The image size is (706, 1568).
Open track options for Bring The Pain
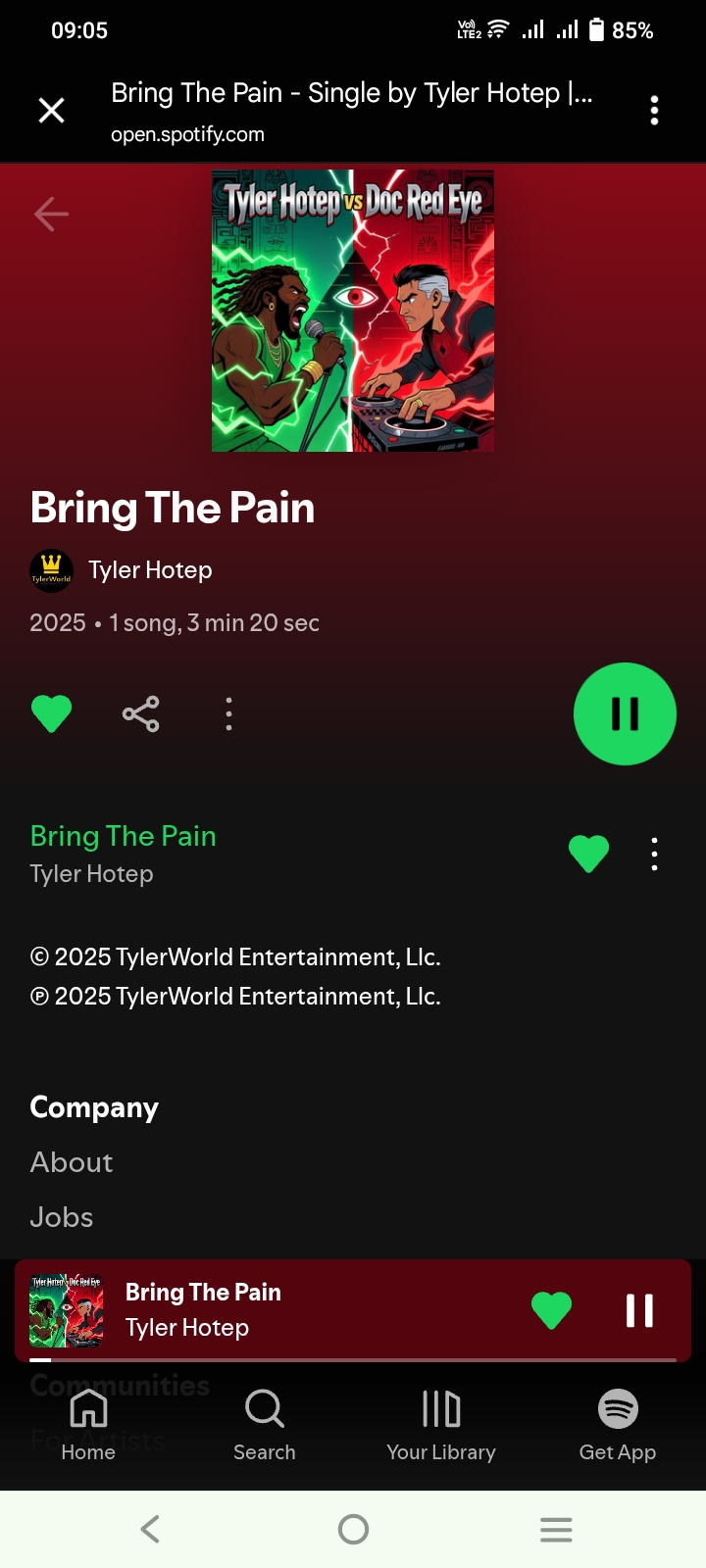pyautogui.click(x=654, y=854)
